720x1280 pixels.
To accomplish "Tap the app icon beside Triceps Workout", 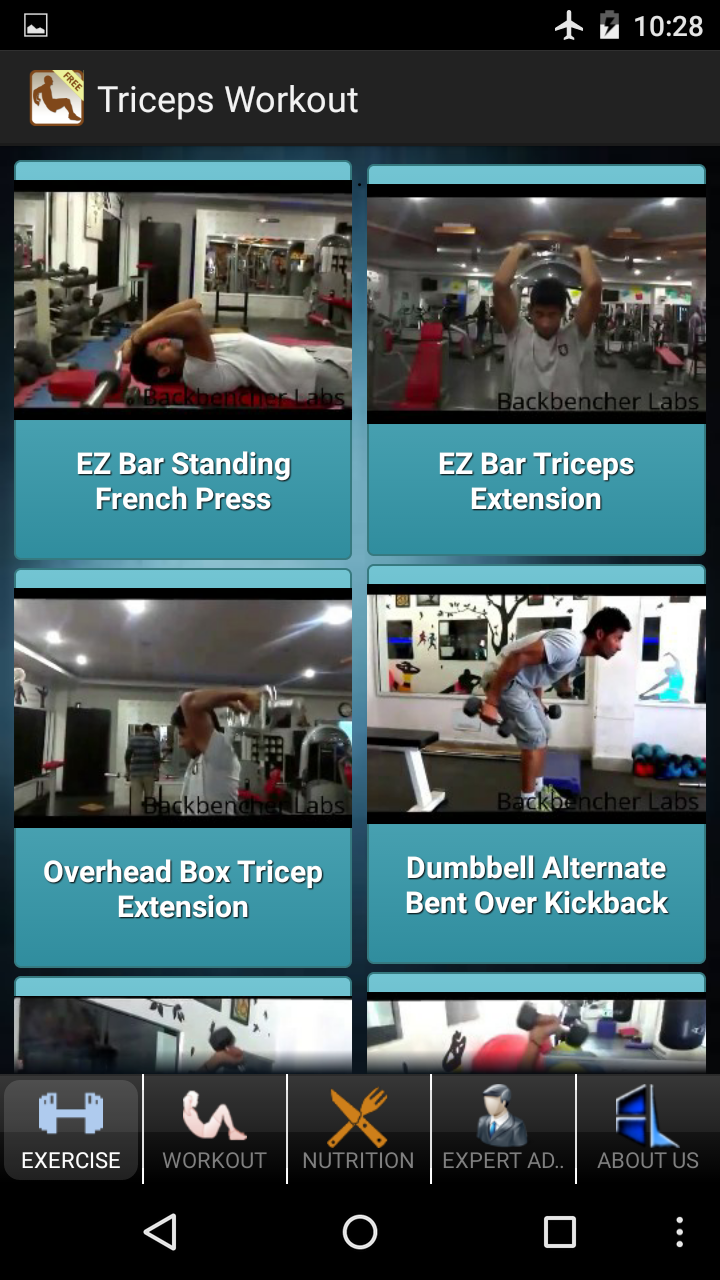I will 56,98.
